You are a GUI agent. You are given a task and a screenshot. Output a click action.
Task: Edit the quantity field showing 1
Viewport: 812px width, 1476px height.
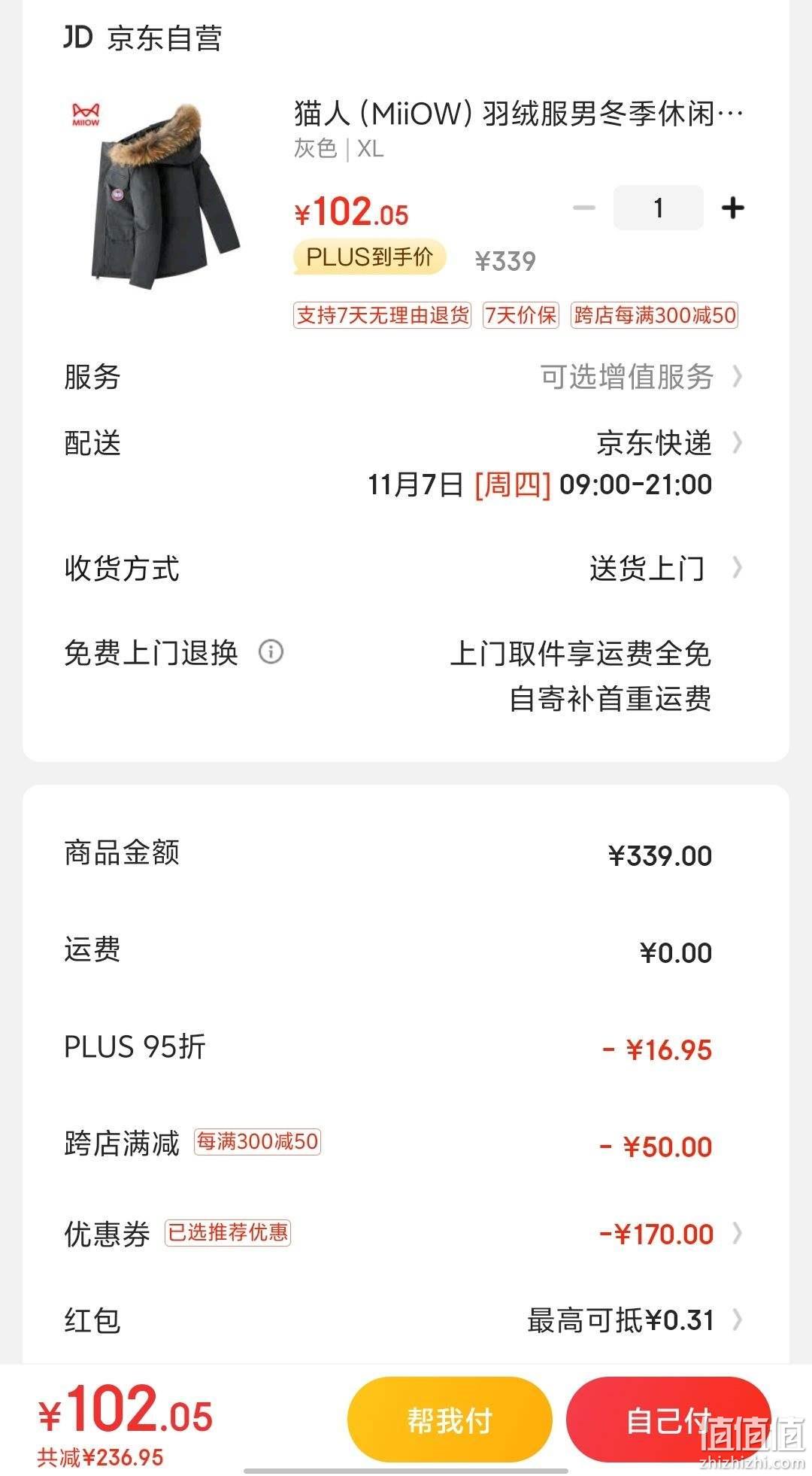[659, 208]
